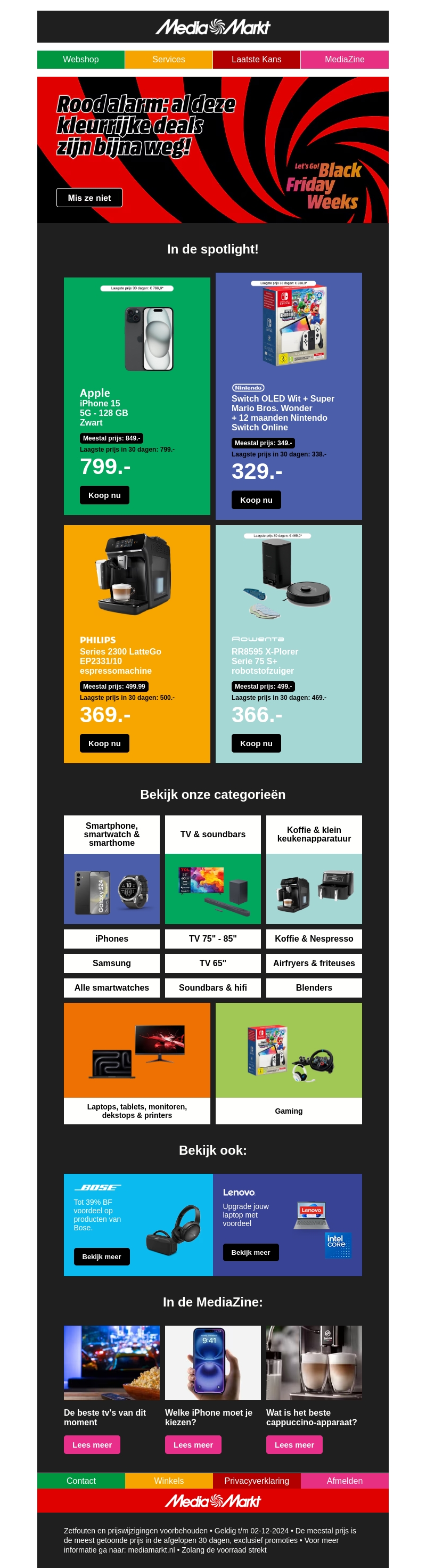Tap Bekijk meer on the Lenovo banner
426x1568 pixels.
tap(250, 1252)
